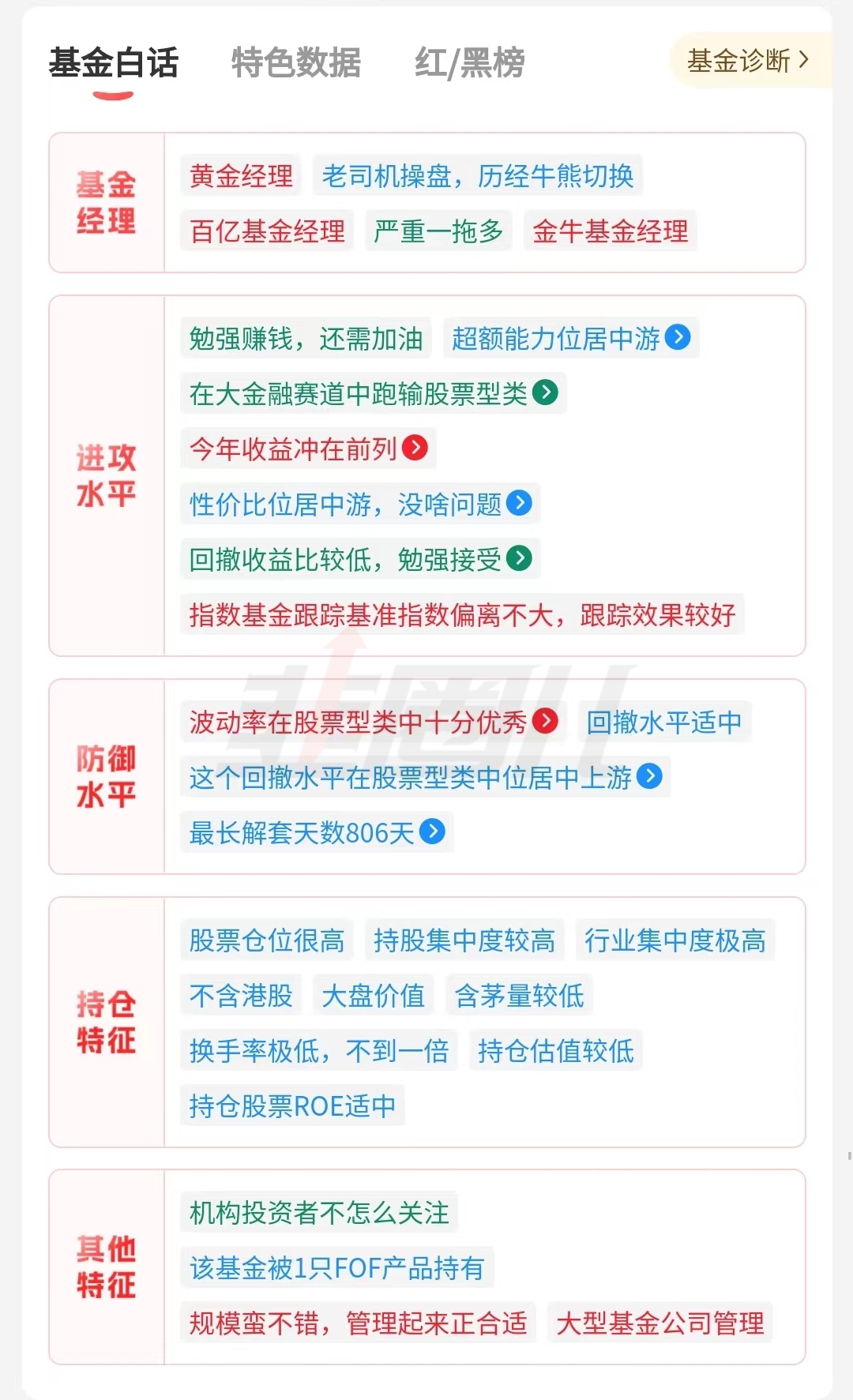Click 百亿基金经理 in 基金经理 section

point(266,231)
